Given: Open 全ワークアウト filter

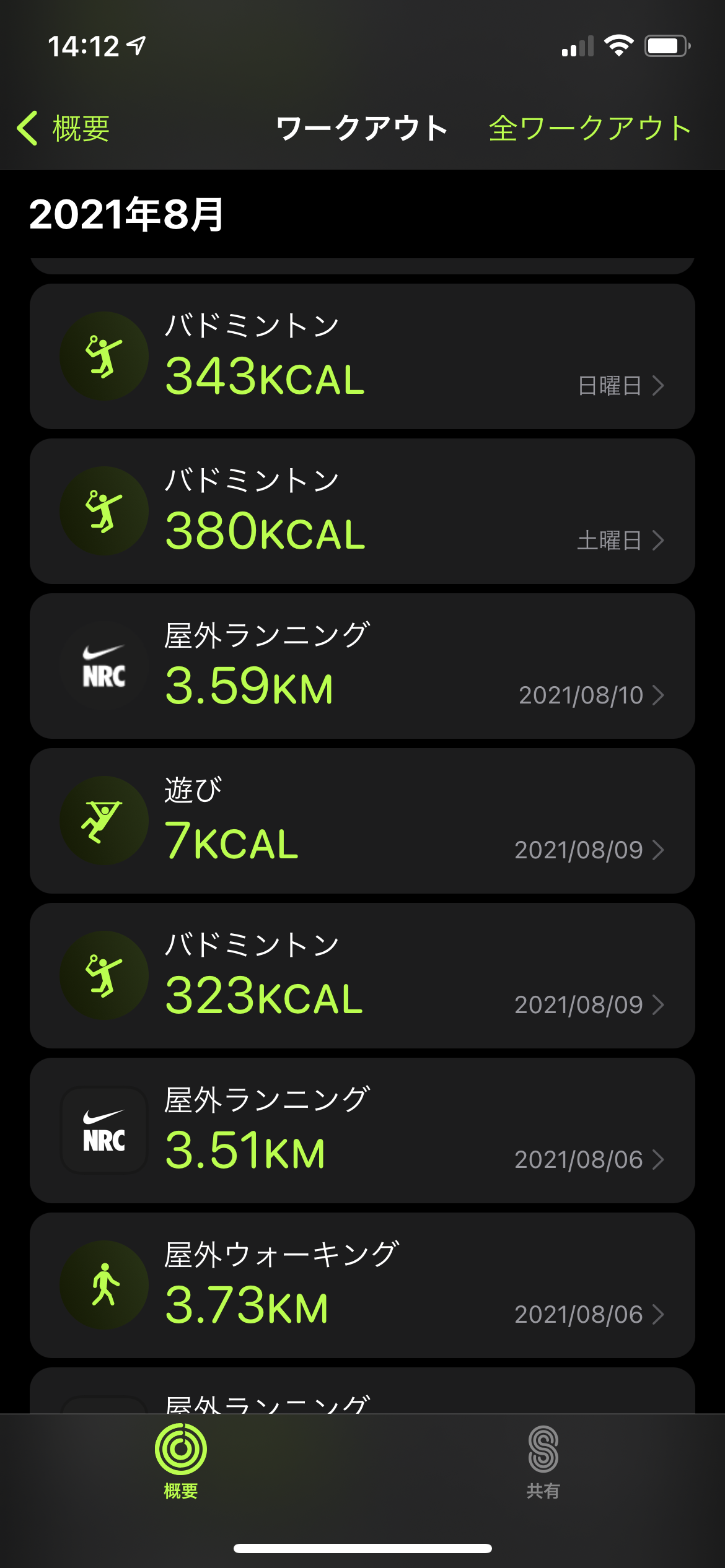Looking at the screenshot, I should tap(589, 129).
